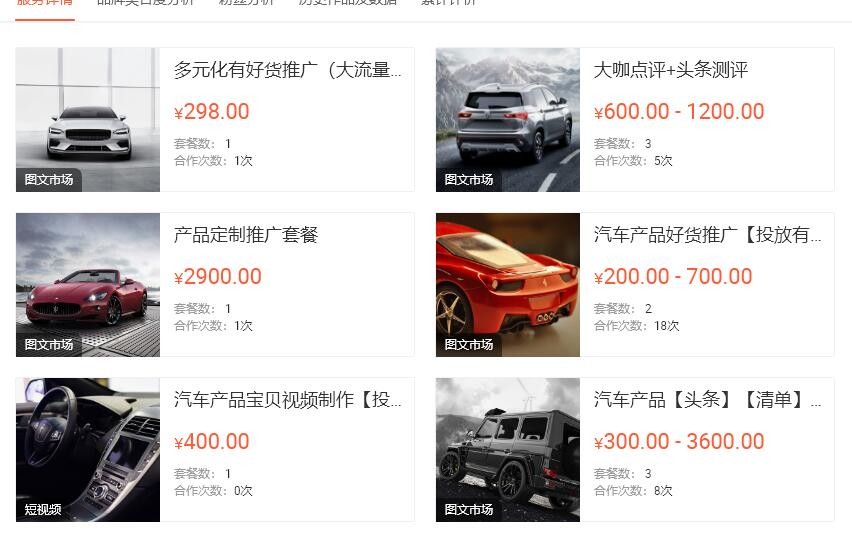
Task: Select the 产品定制推广套餐 card
Action: [x=246, y=236]
